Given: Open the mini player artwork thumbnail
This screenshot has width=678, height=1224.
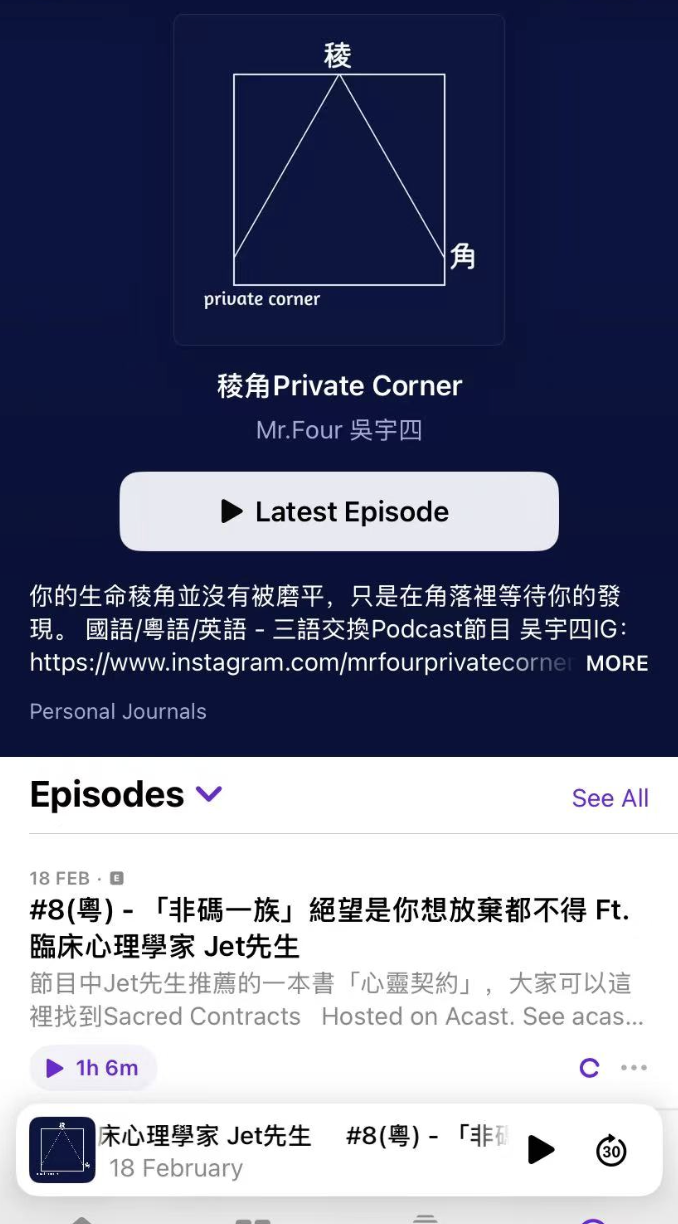Looking at the screenshot, I should (x=62, y=1150).
